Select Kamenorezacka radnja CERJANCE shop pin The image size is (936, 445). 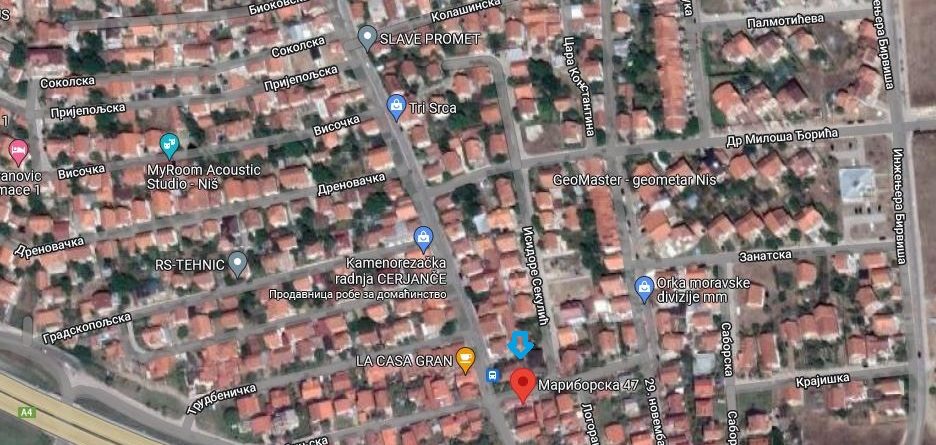423,238
